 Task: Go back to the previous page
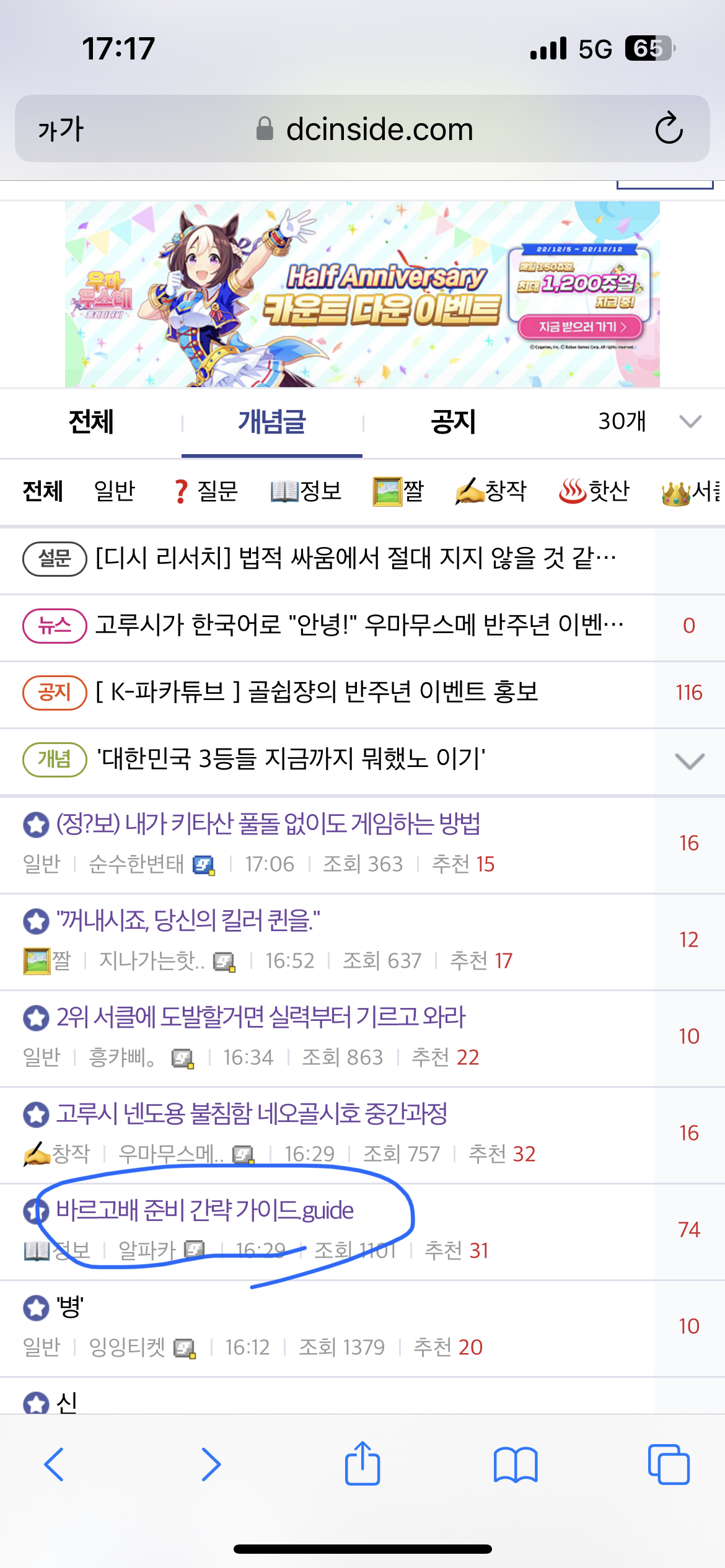coord(55,1465)
